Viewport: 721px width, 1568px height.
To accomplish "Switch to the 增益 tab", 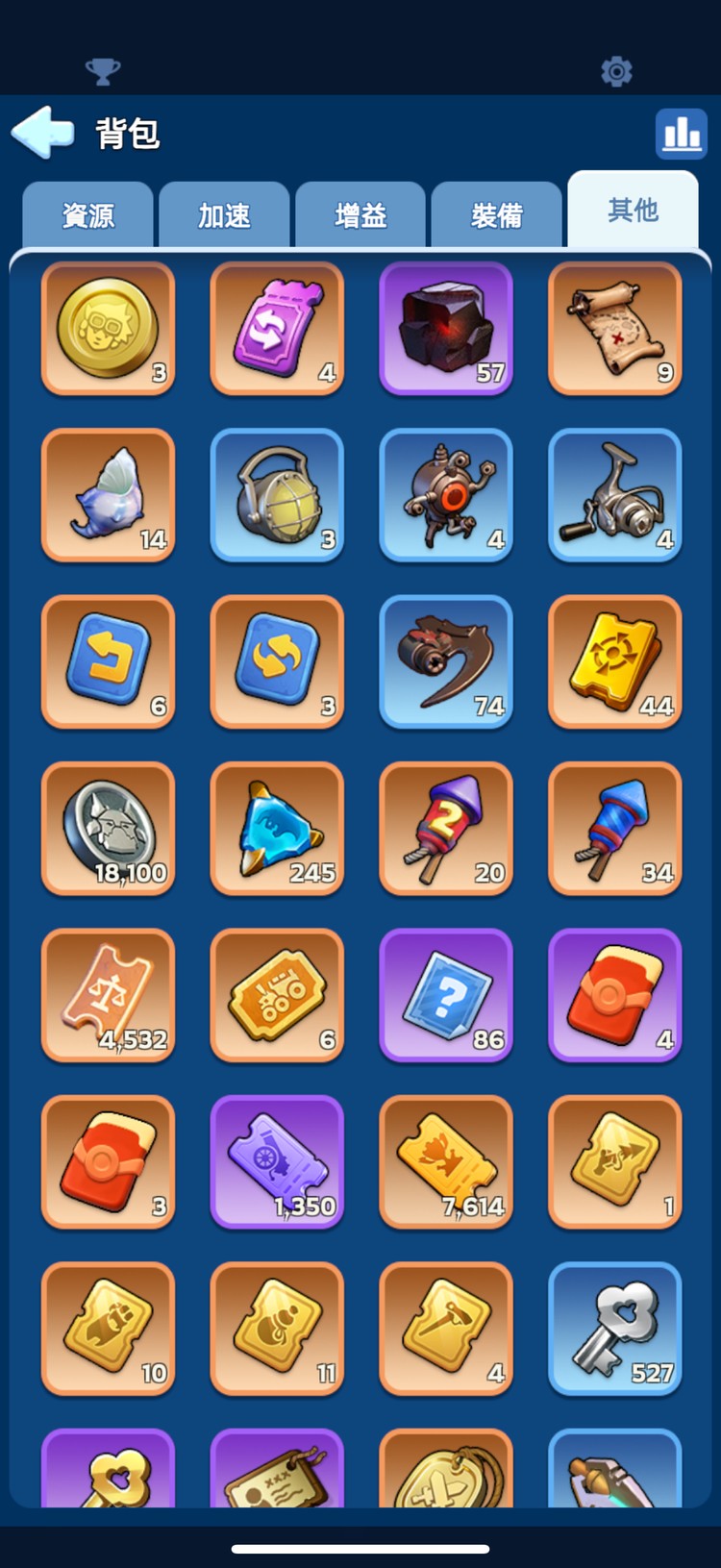I will coord(360,214).
